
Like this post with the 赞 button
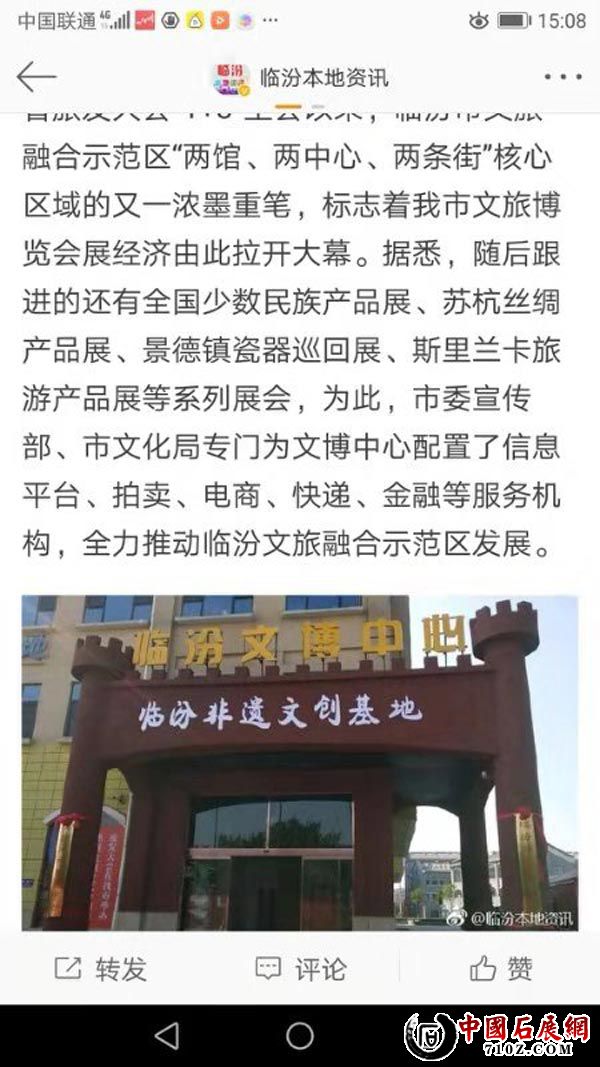500,968
